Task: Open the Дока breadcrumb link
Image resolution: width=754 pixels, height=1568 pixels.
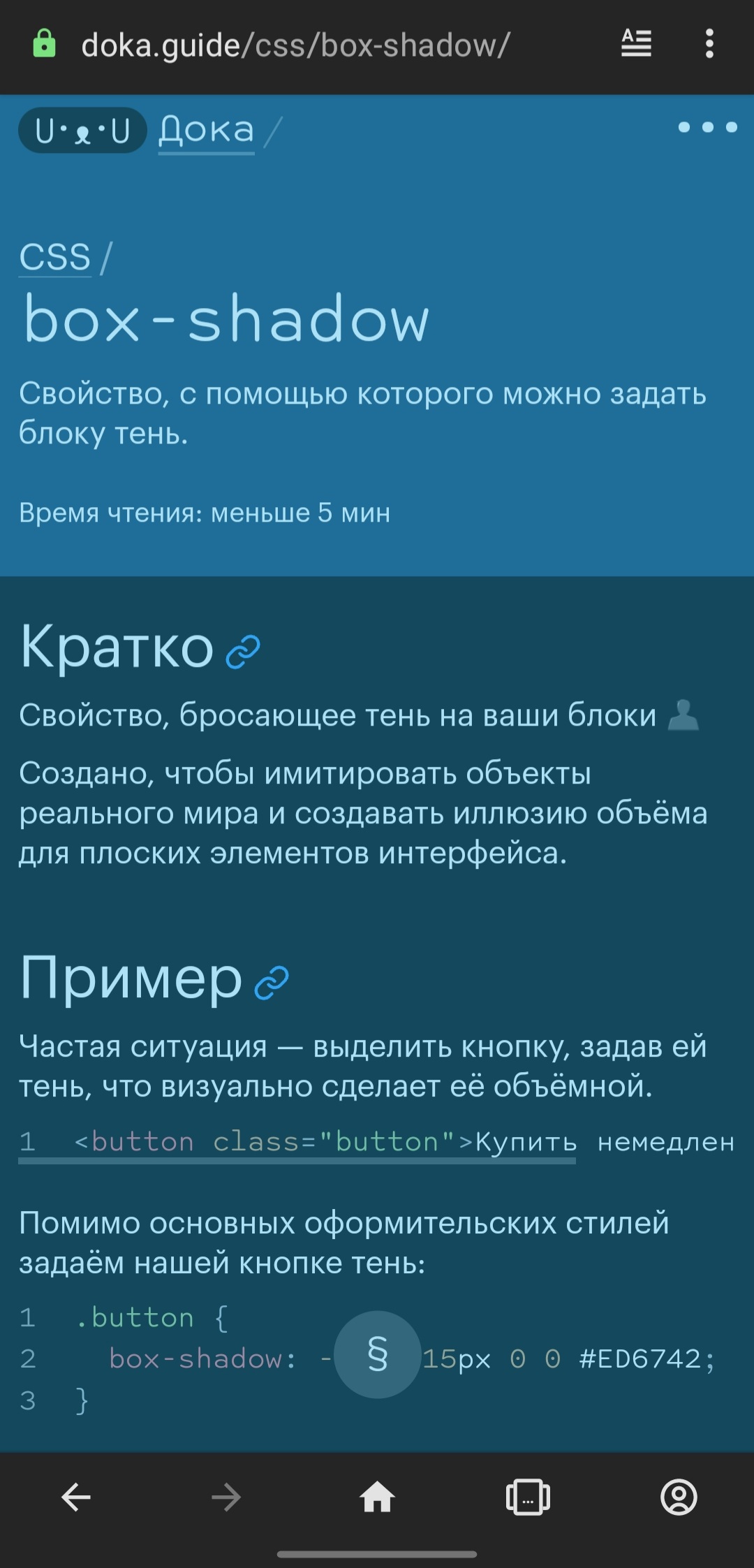Action: [205, 130]
